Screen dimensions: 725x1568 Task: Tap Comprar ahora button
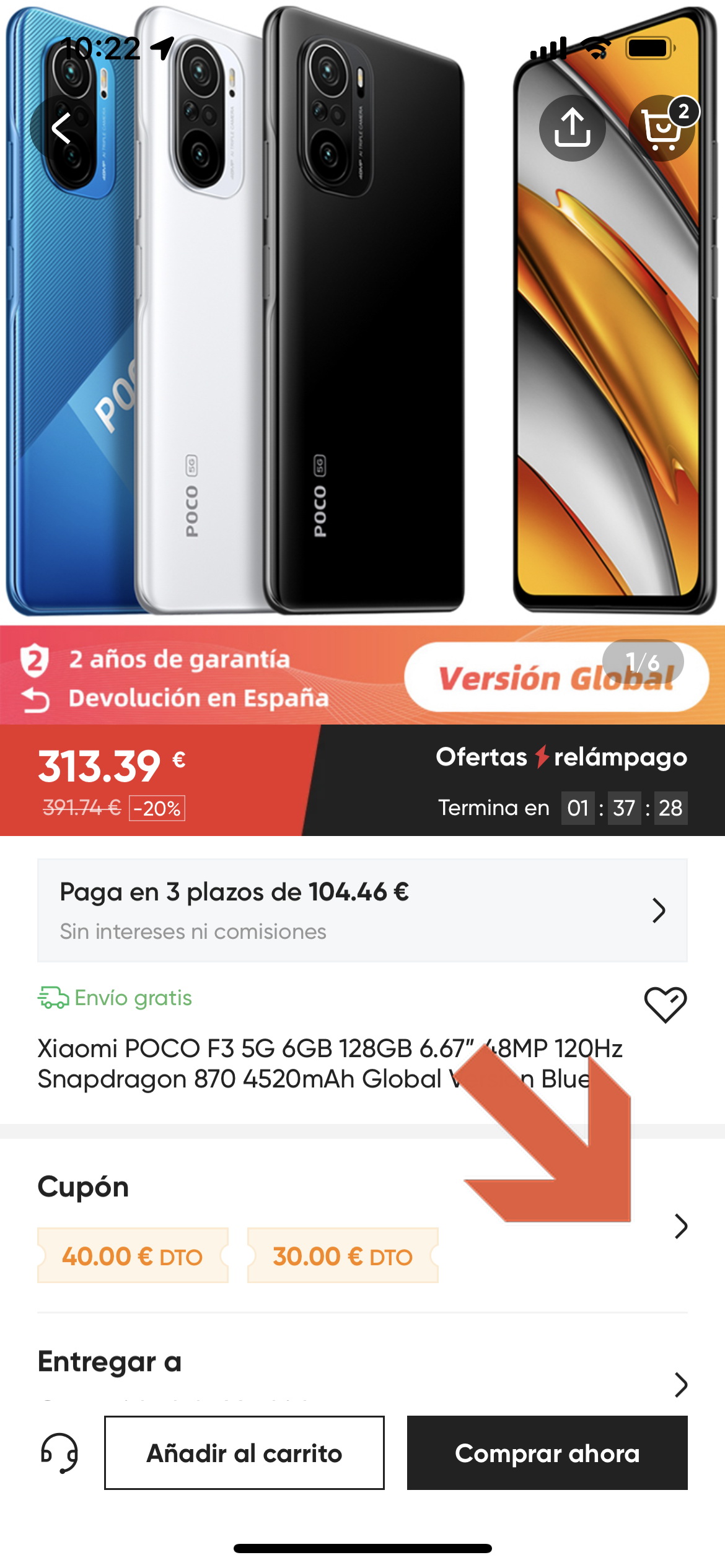(x=547, y=1453)
